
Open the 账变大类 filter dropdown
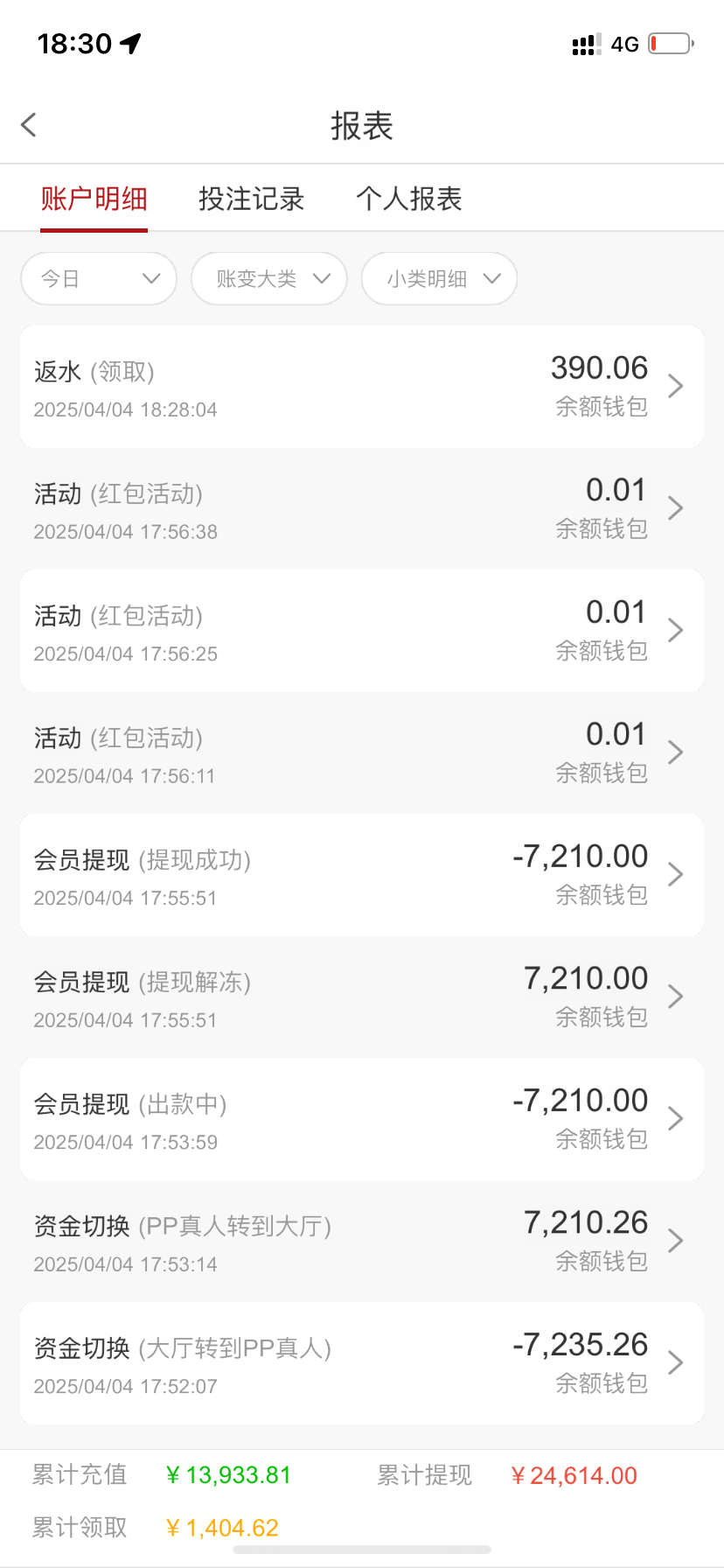pos(269,279)
